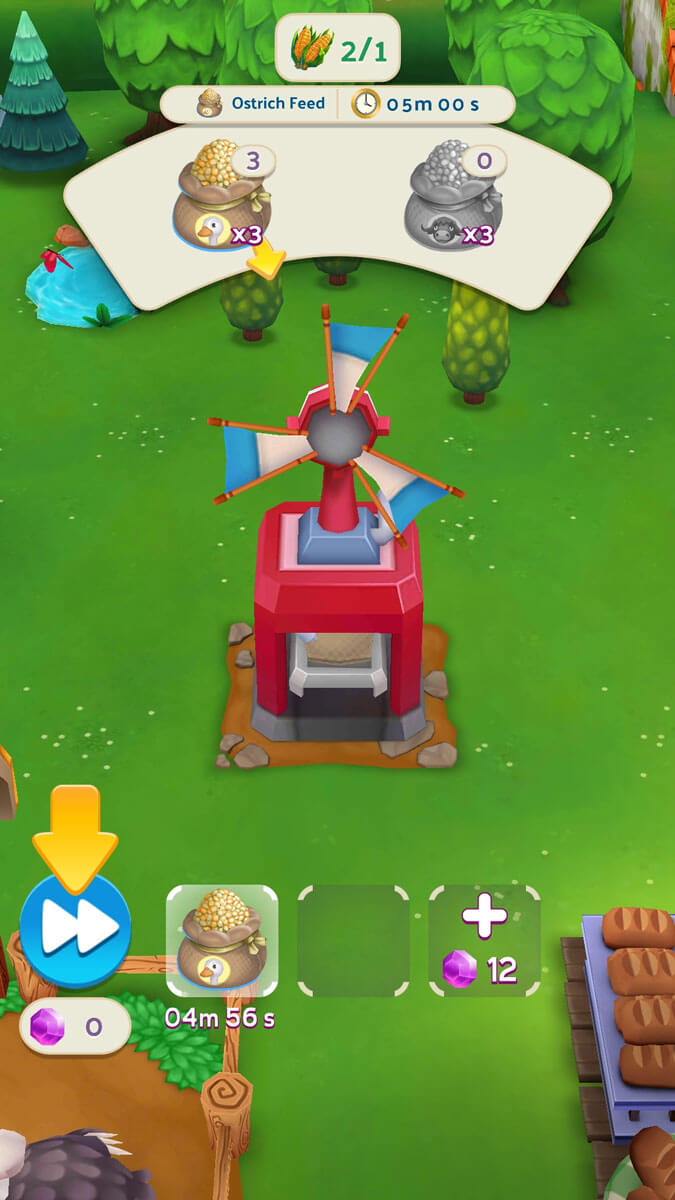
Task: Unlock extra queue slot for 12 gems
Action: click(485, 941)
